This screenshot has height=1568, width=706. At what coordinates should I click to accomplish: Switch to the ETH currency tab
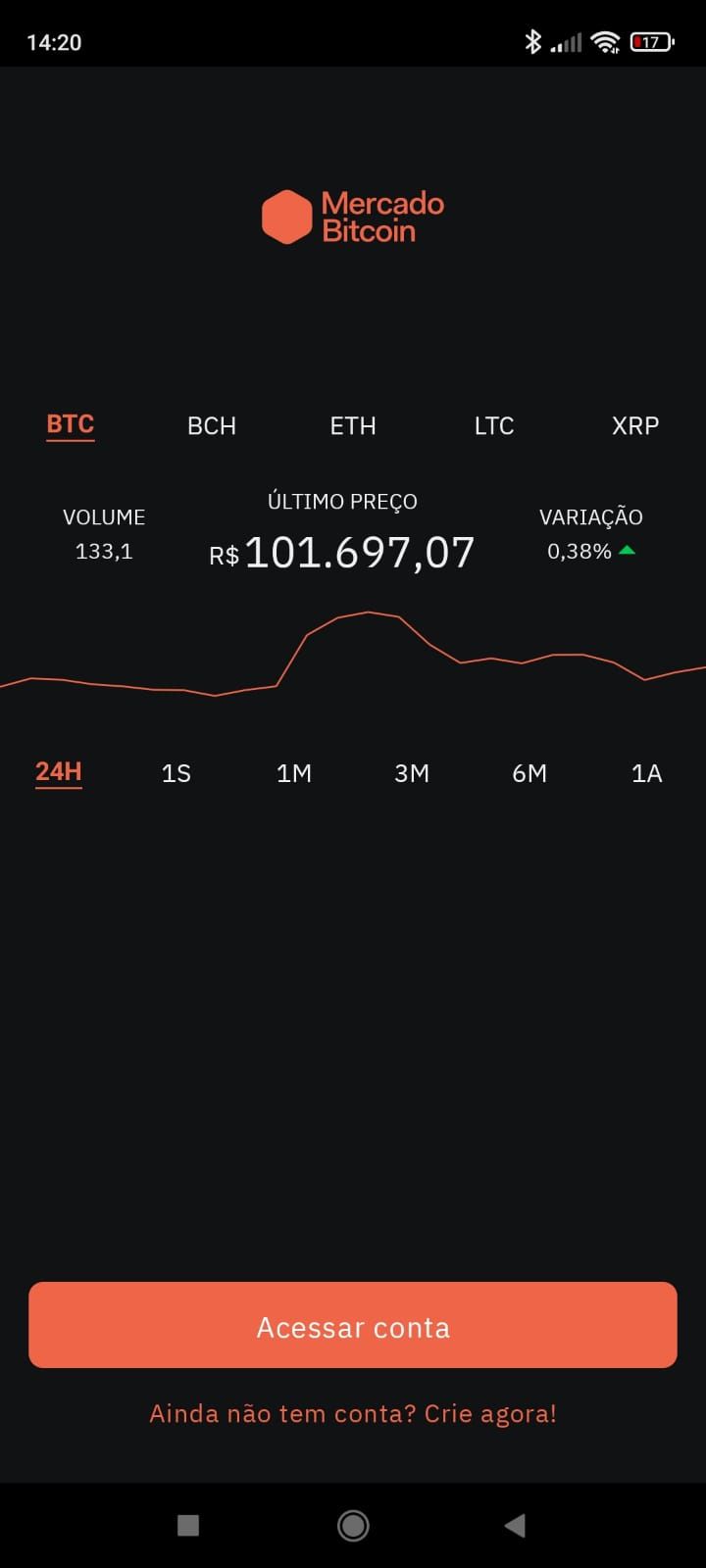pos(353,425)
